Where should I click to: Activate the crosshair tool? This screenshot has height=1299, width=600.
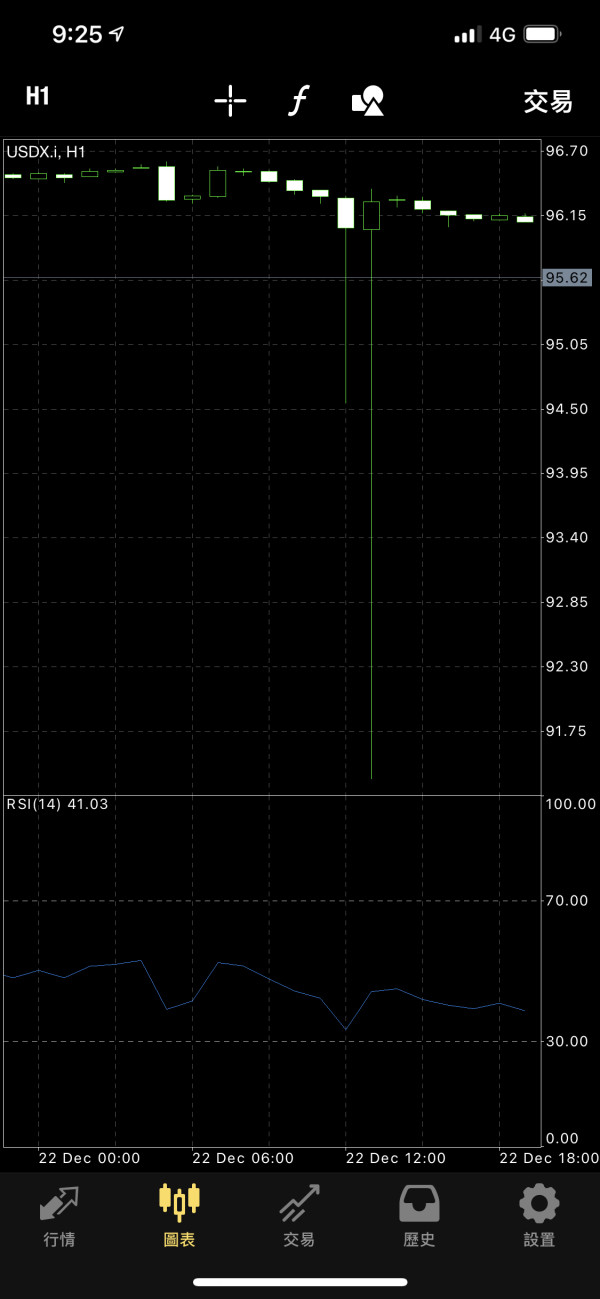[x=230, y=100]
